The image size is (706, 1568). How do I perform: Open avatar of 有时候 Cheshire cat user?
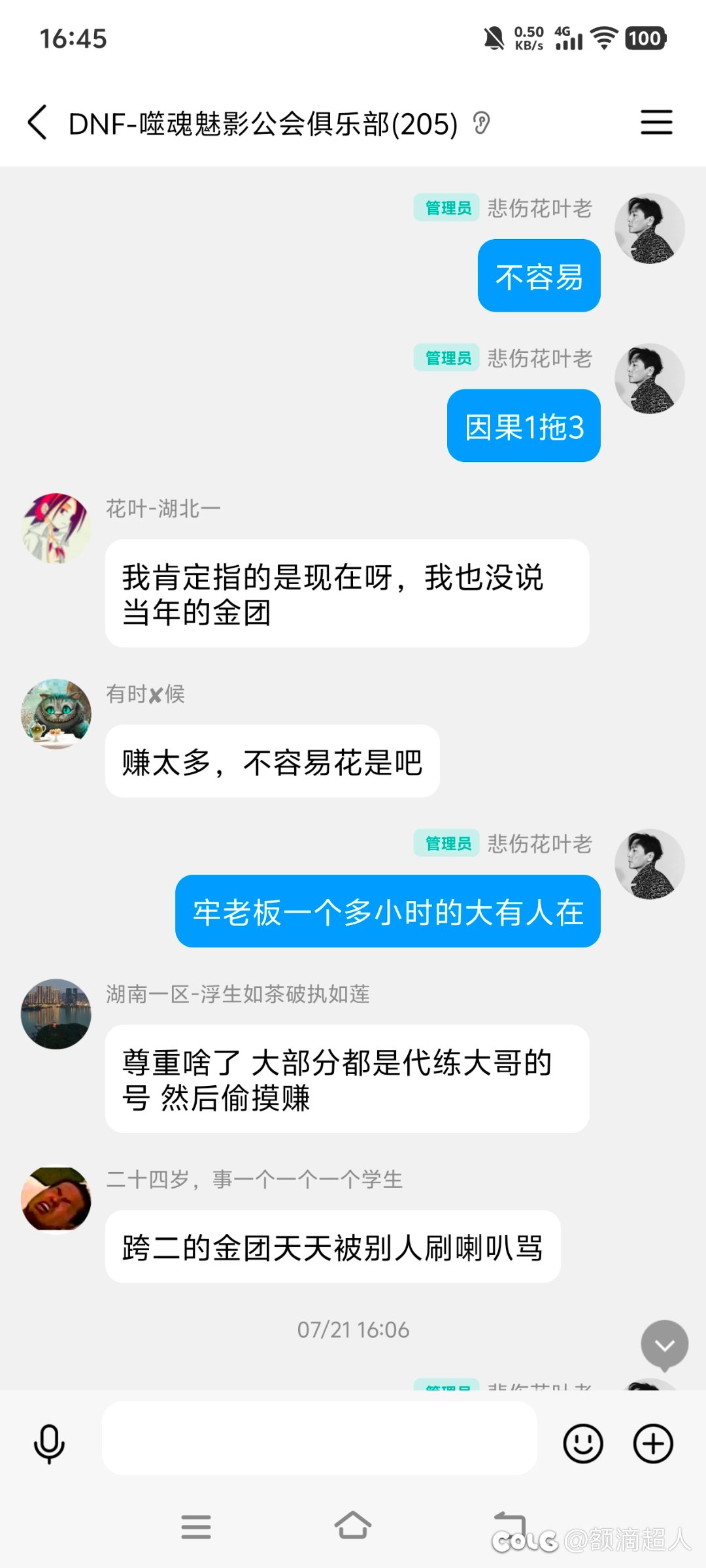point(56,713)
